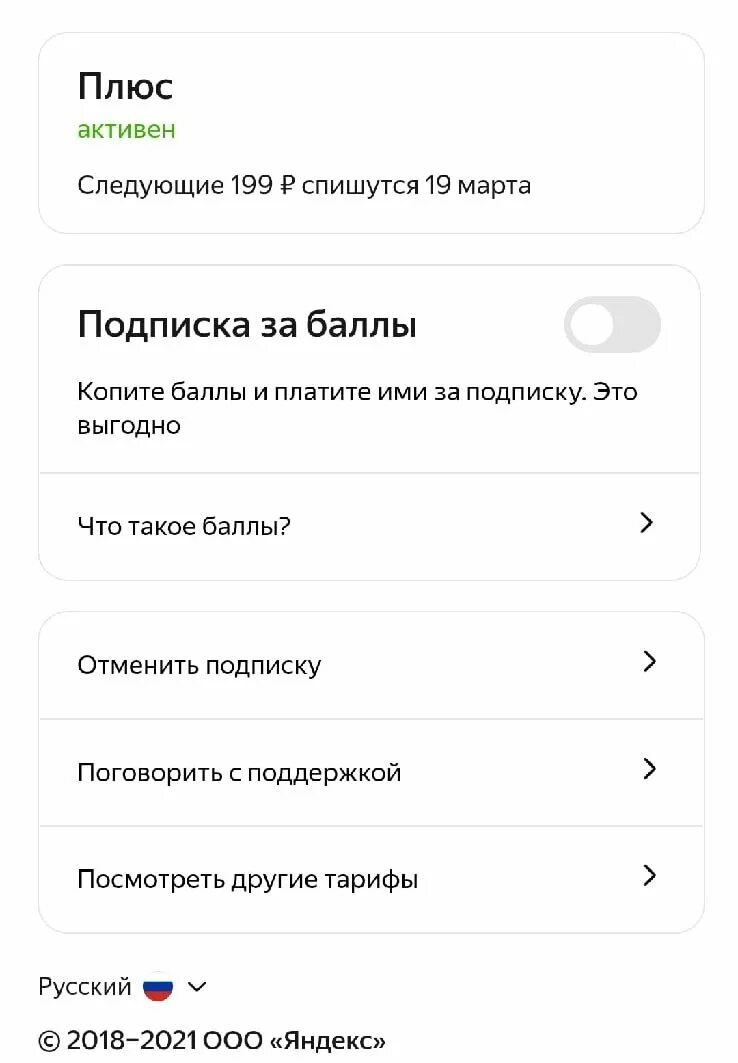Tap Отменить подписку to cancel subscription
This screenshot has width=738, height=1063.
(x=371, y=665)
